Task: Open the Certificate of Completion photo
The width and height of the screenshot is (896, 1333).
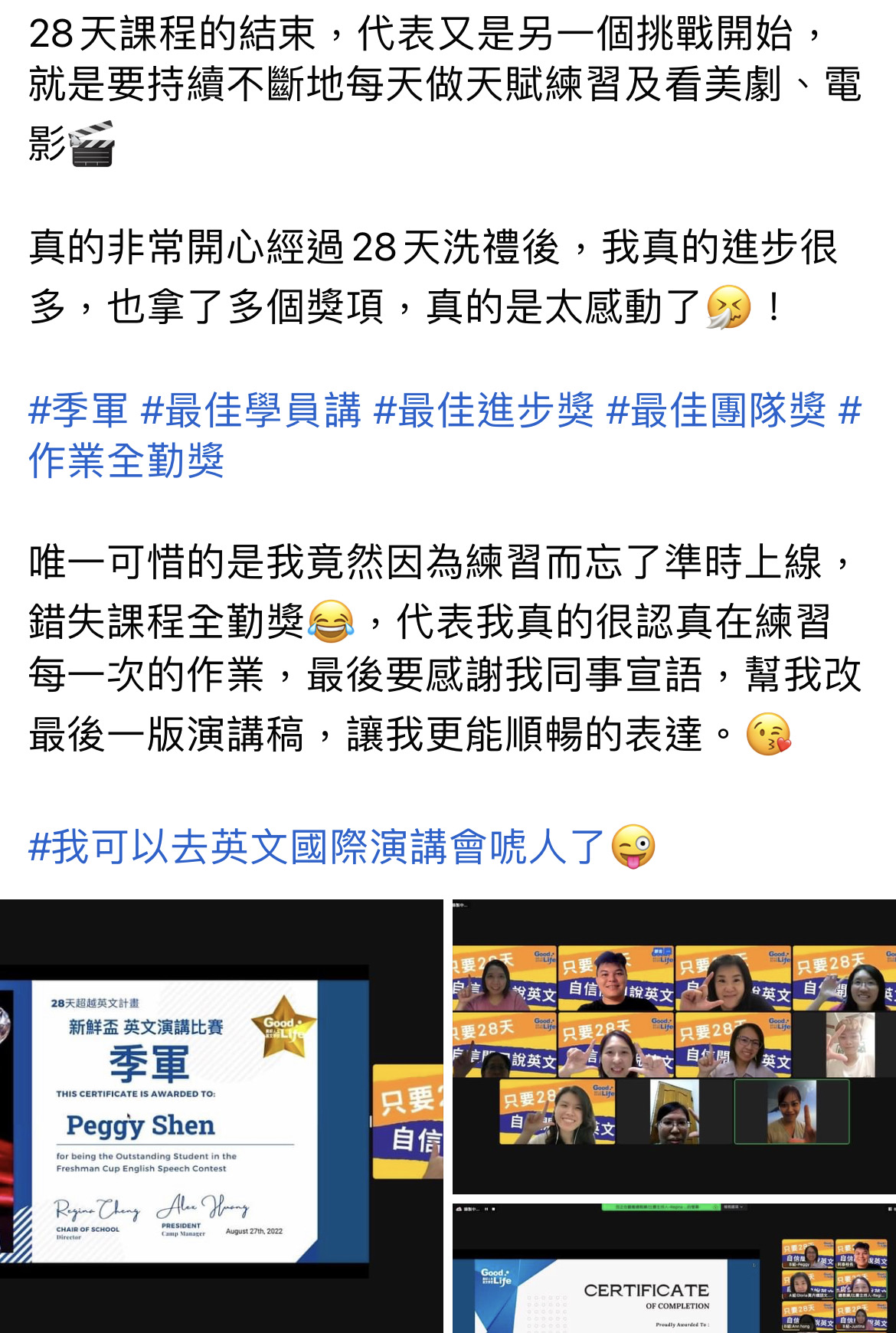Action: 674,1268
